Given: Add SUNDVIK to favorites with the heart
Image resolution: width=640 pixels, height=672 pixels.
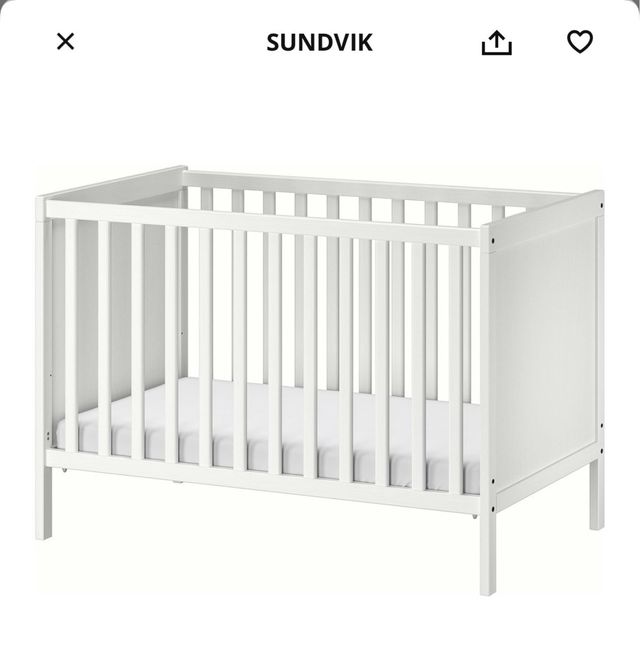Looking at the screenshot, I should pyautogui.click(x=580, y=41).
